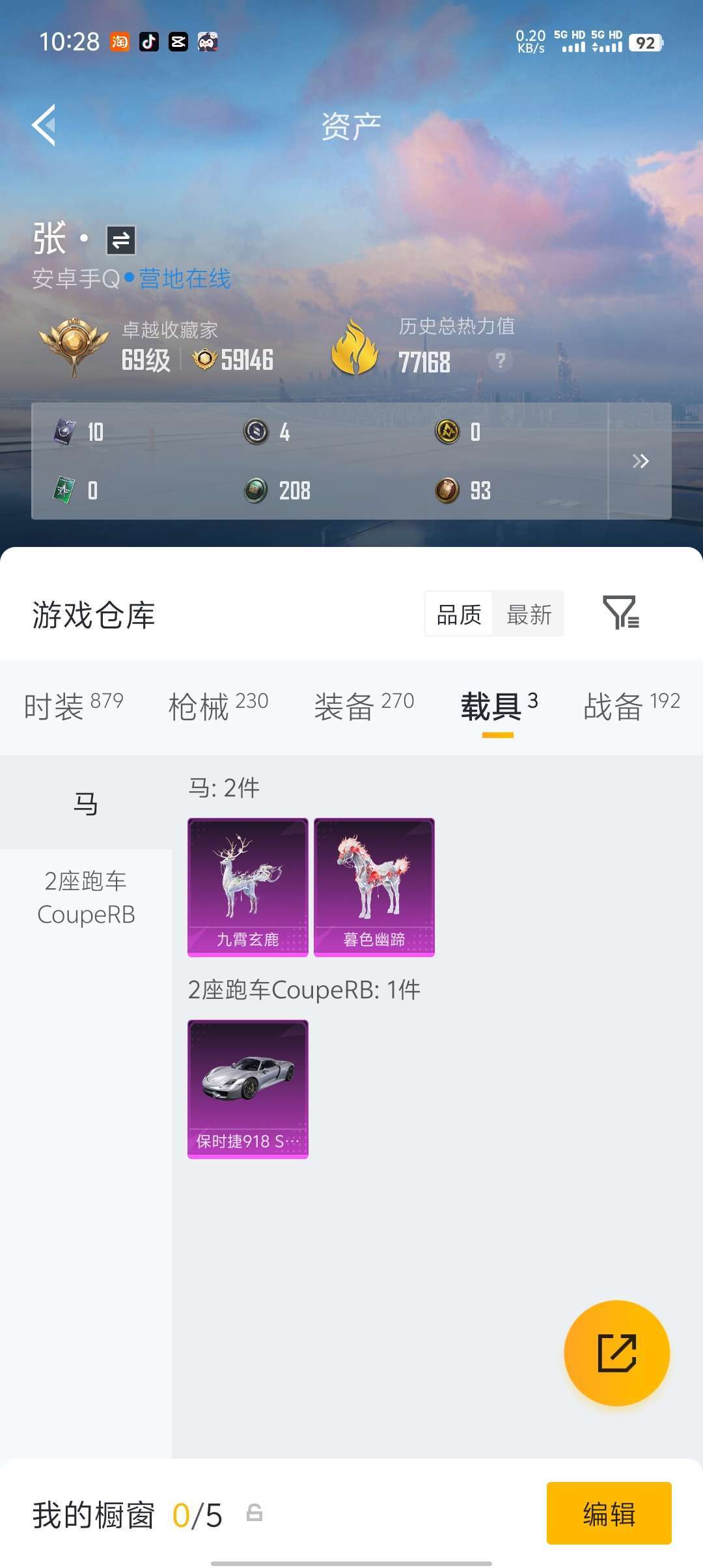Tap the swap icon next to the name 张

120,240
